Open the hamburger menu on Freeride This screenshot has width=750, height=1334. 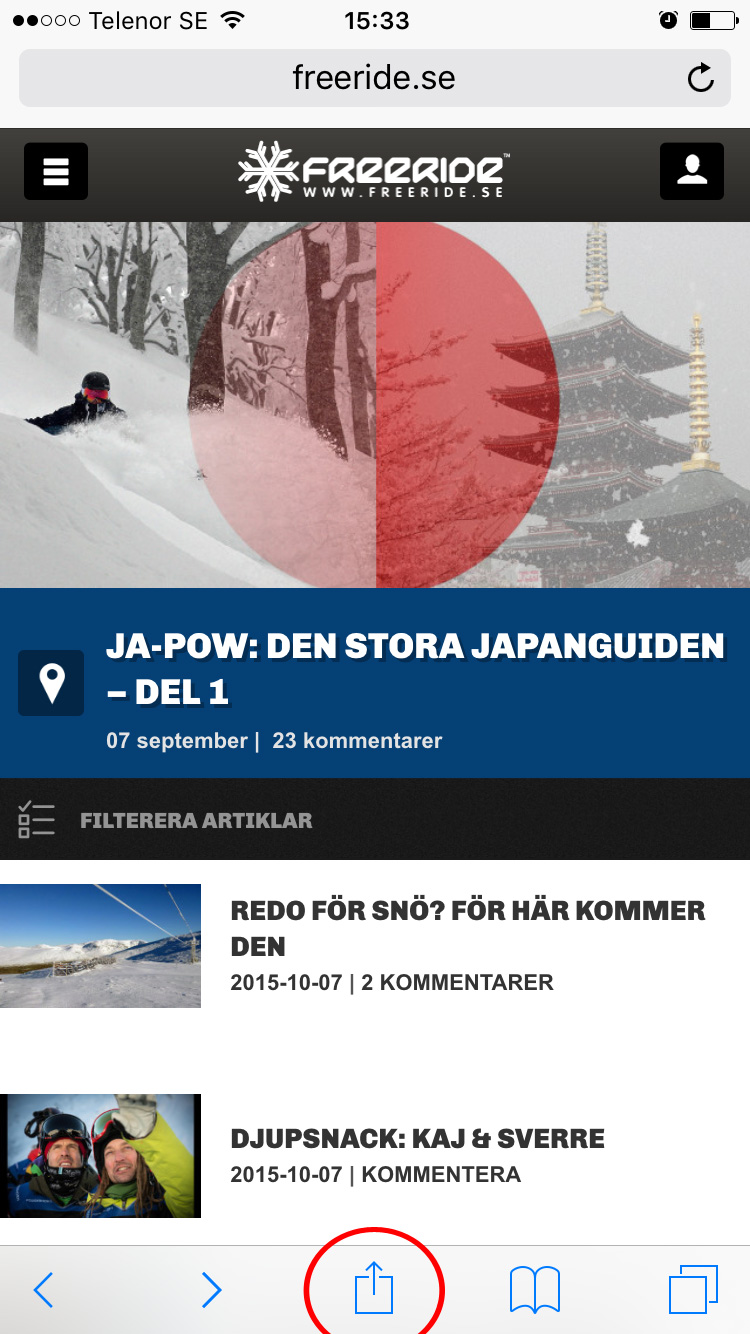click(x=56, y=171)
